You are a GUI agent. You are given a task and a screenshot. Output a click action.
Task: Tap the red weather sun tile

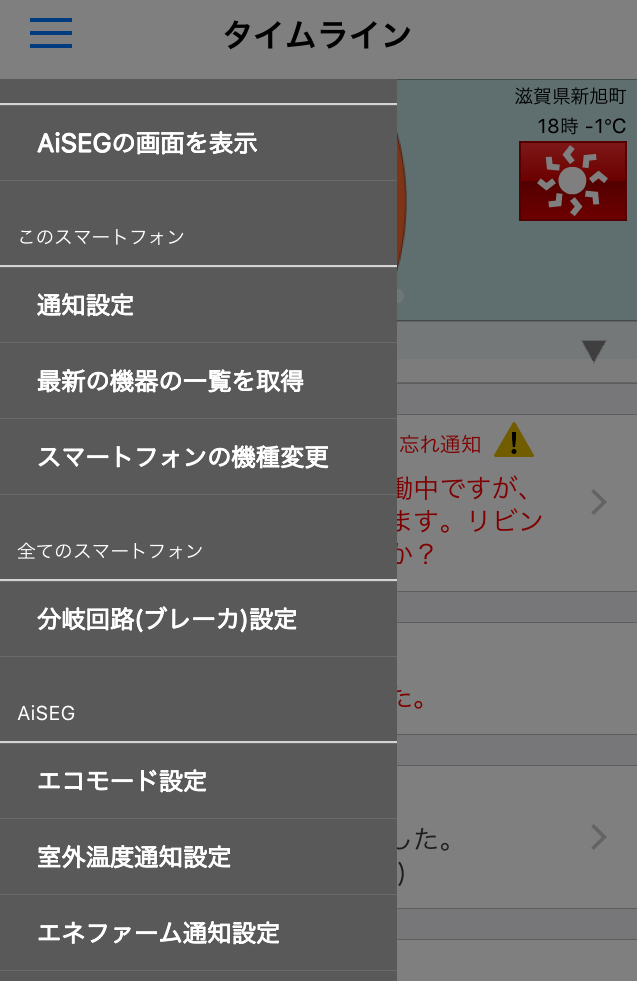[x=572, y=181]
